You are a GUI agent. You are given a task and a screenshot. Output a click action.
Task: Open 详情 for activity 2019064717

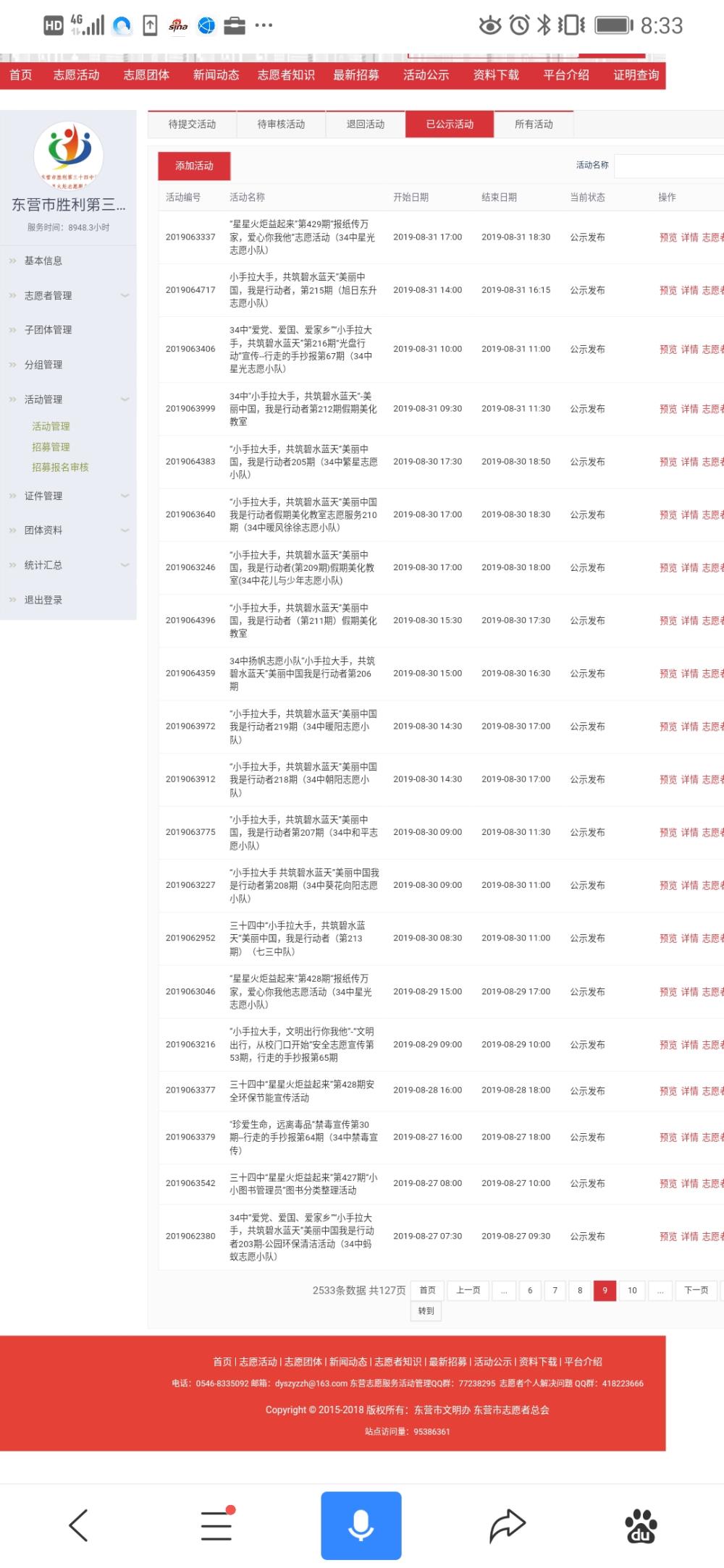(689, 290)
